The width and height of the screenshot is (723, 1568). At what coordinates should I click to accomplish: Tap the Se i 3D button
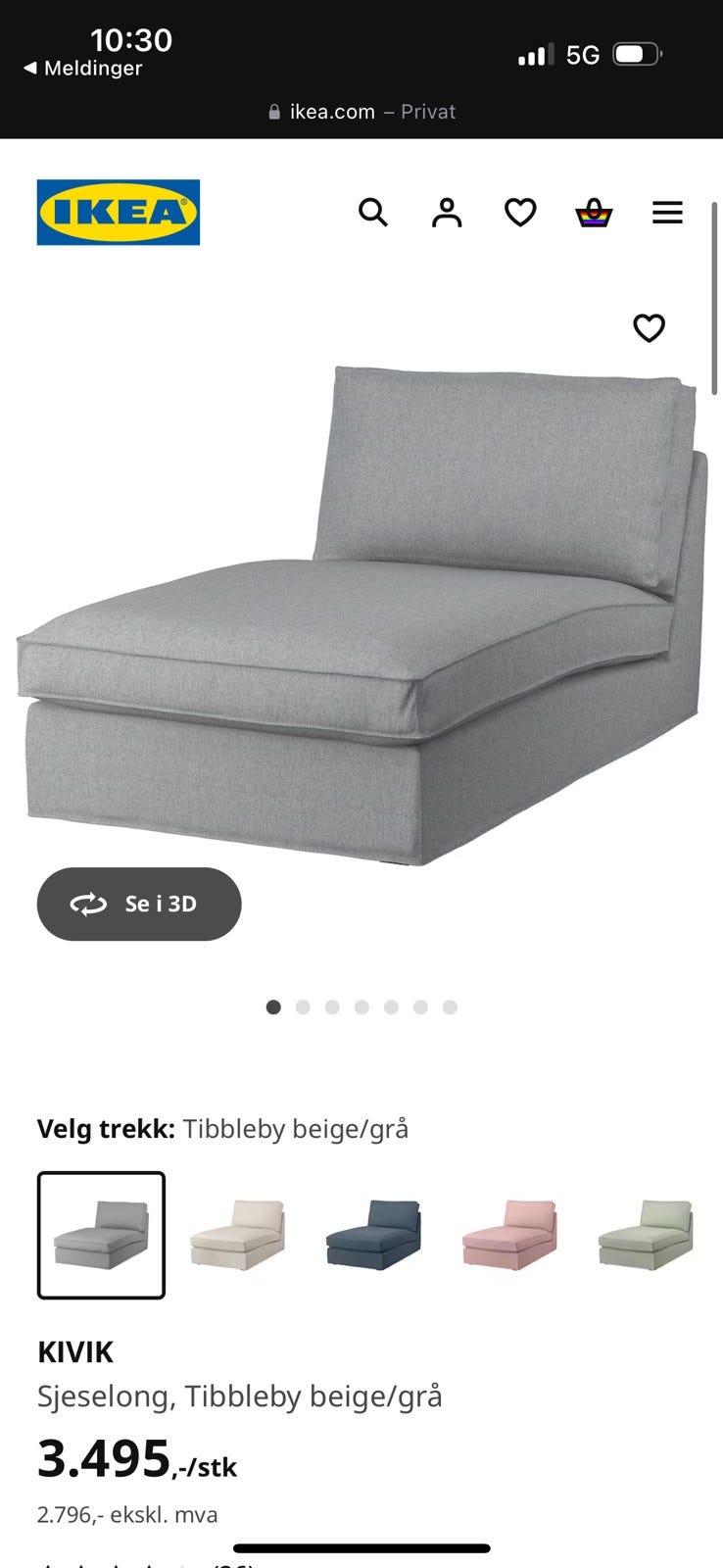click(139, 904)
